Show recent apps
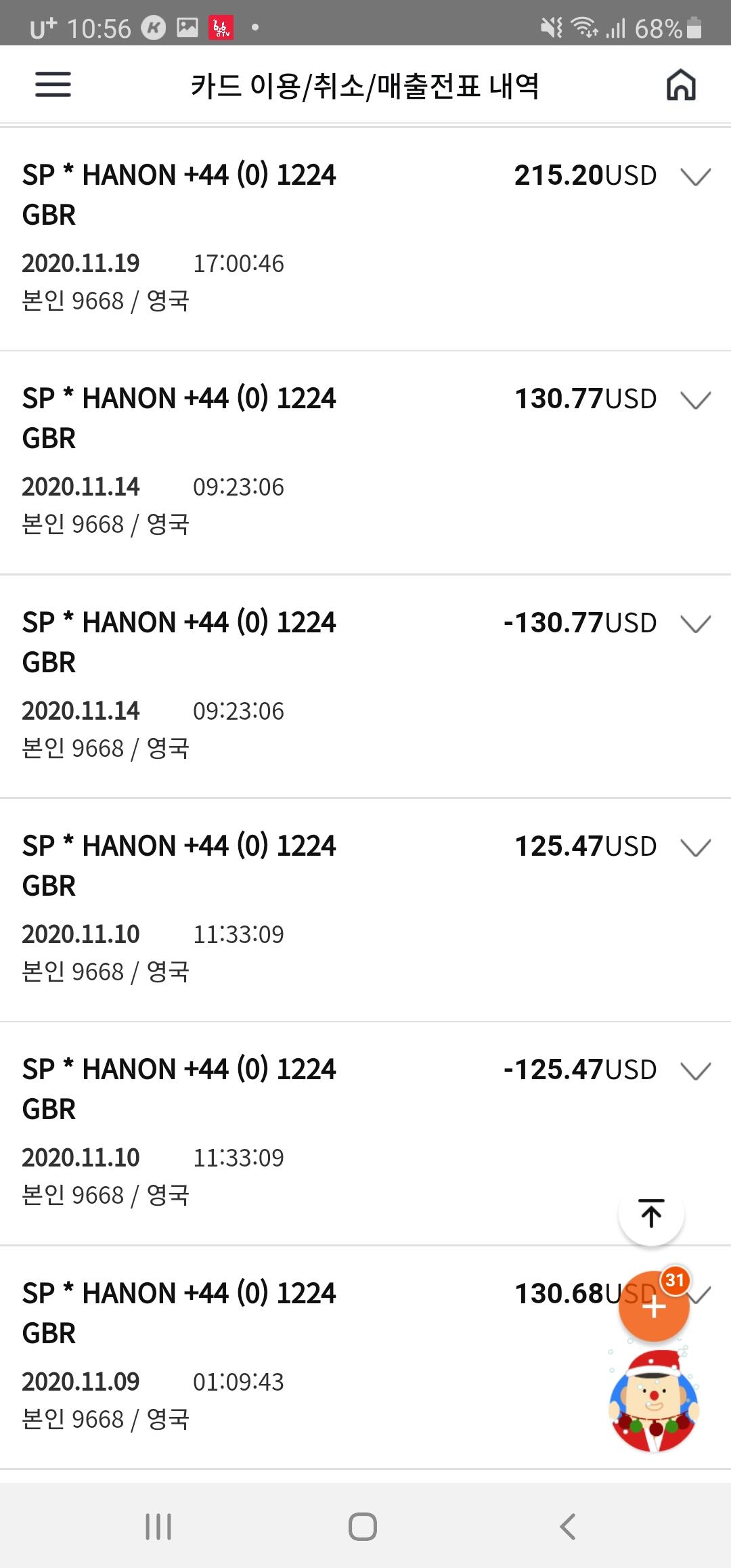731x1568 pixels. click(158, 1527)
